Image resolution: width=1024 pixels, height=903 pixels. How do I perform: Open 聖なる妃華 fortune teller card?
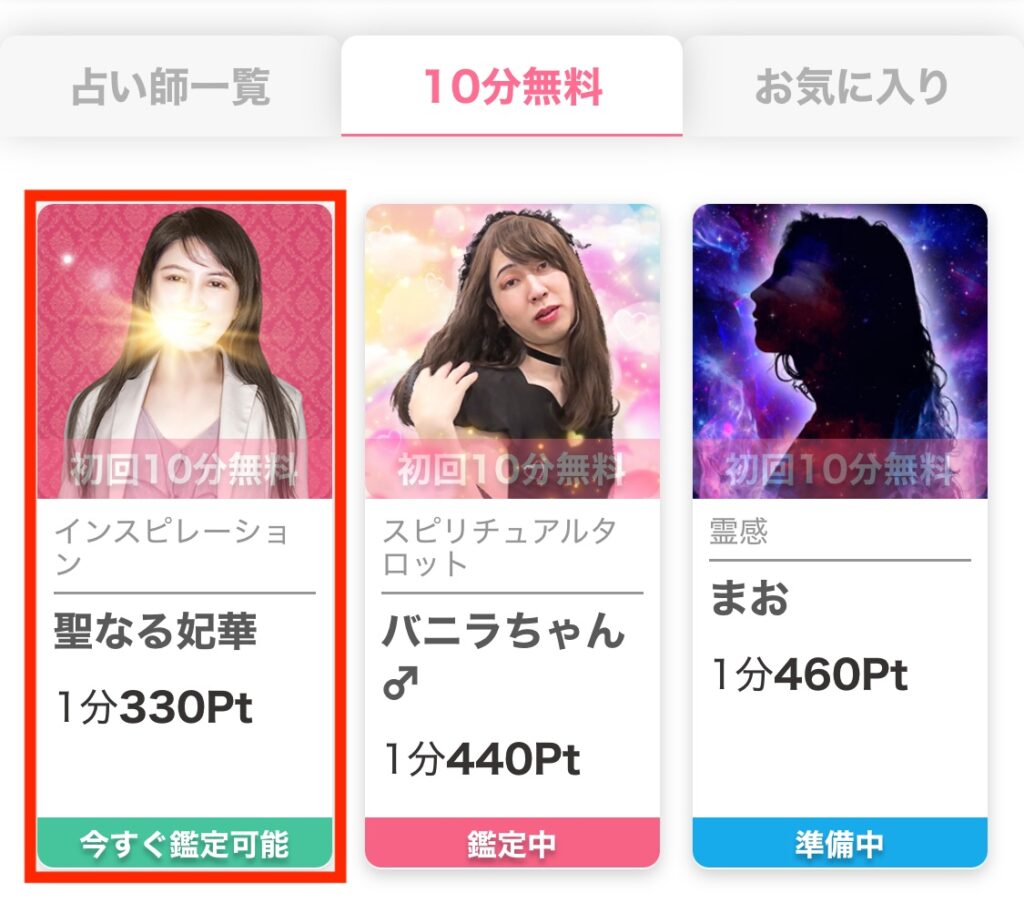(x=185, y=535)
